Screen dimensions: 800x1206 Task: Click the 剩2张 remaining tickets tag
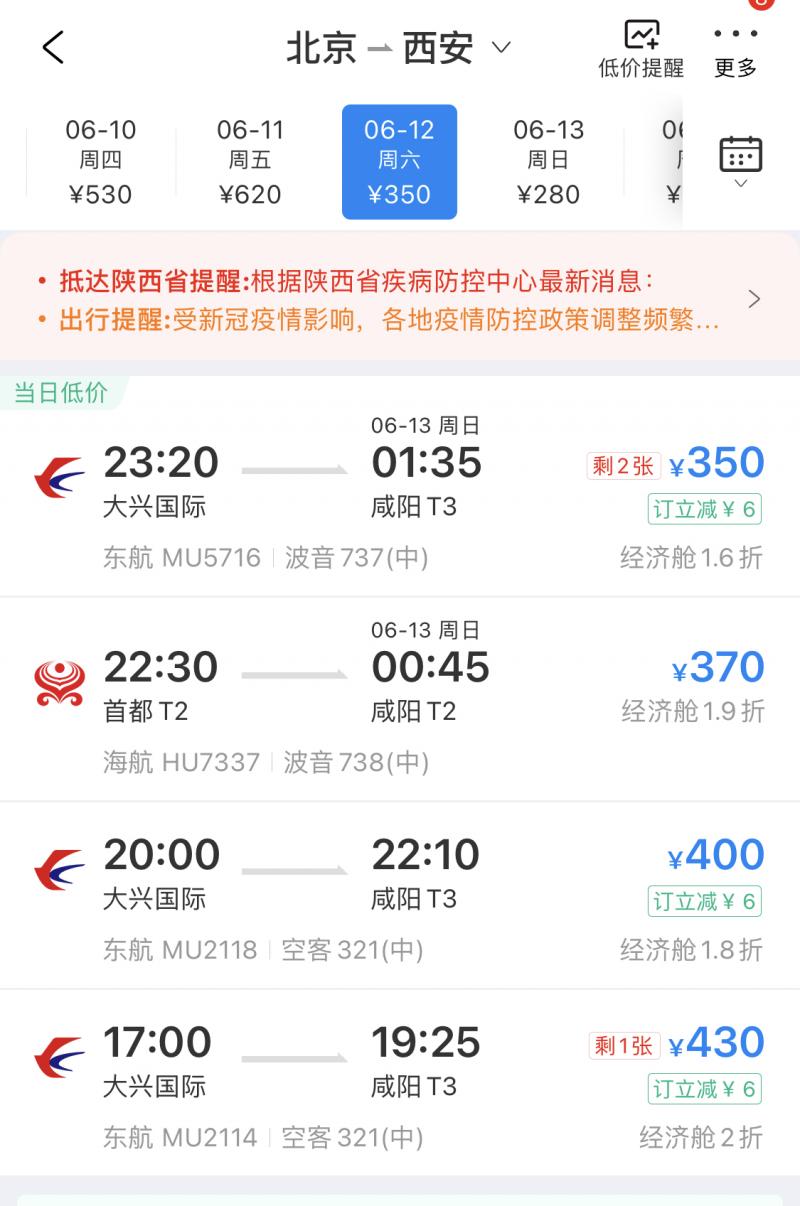[x=620, y=462]
